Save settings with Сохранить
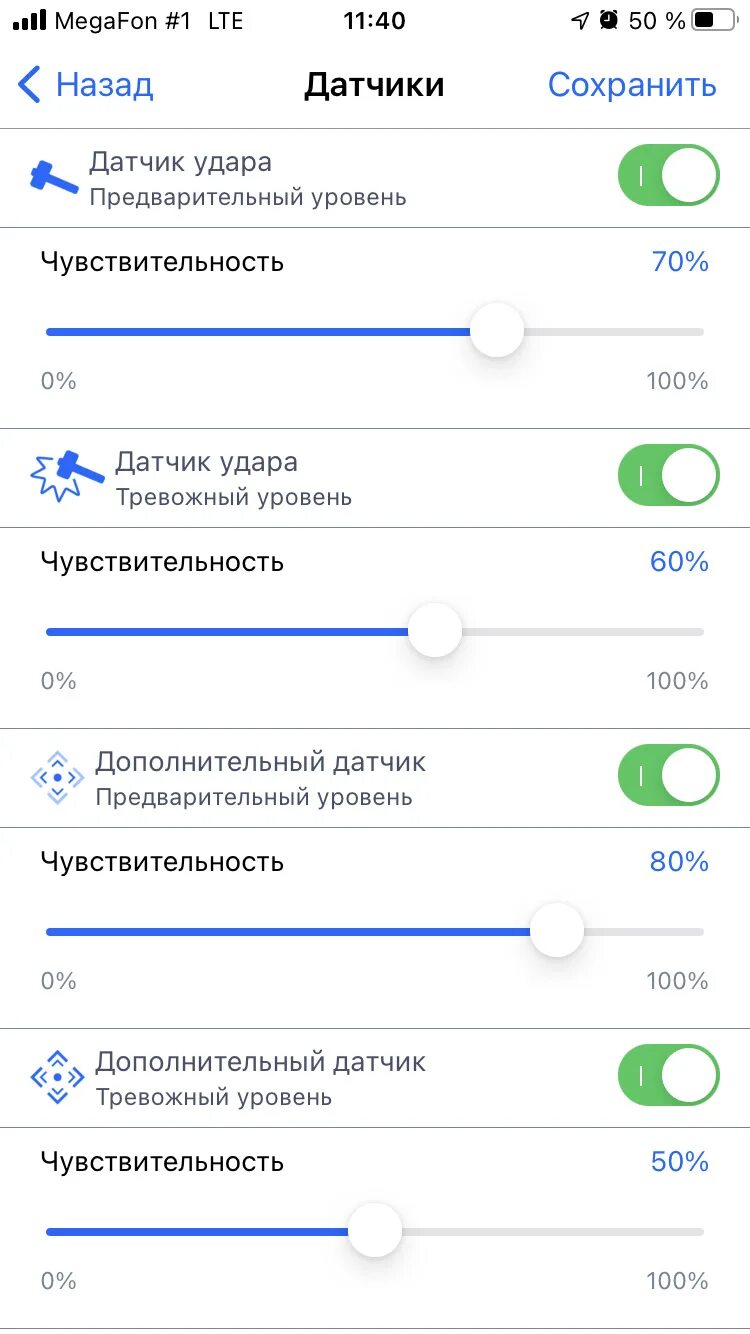The height and width of the screenshot is (1334, 750). click(632, 85)
